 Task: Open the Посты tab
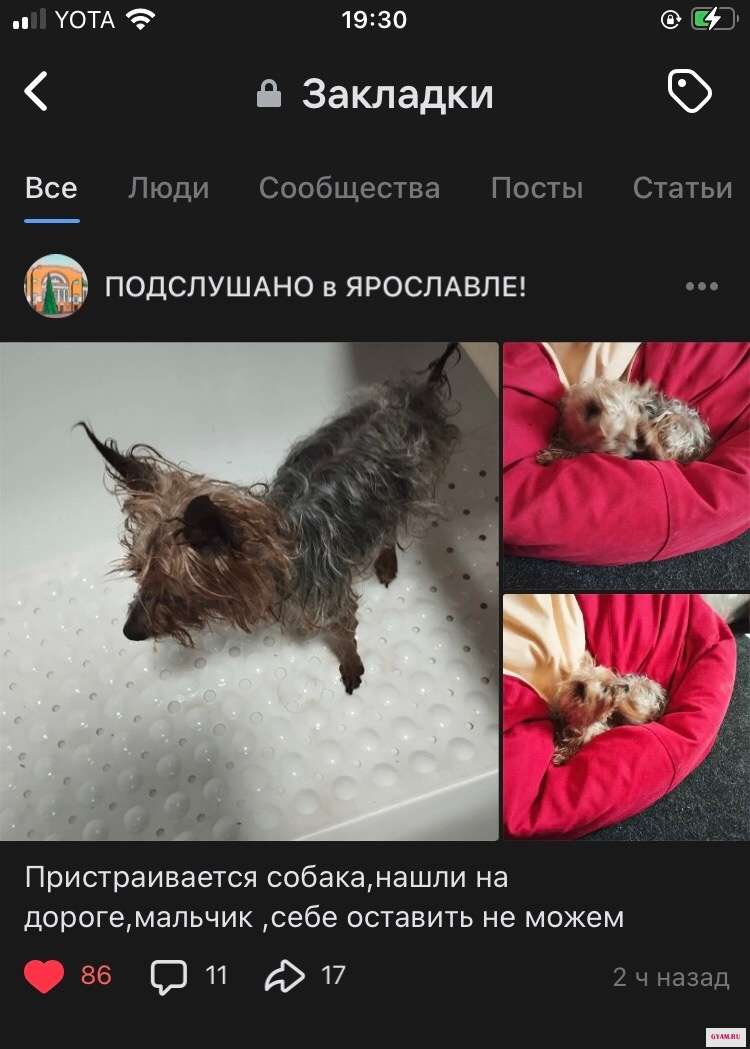[536, 188]
